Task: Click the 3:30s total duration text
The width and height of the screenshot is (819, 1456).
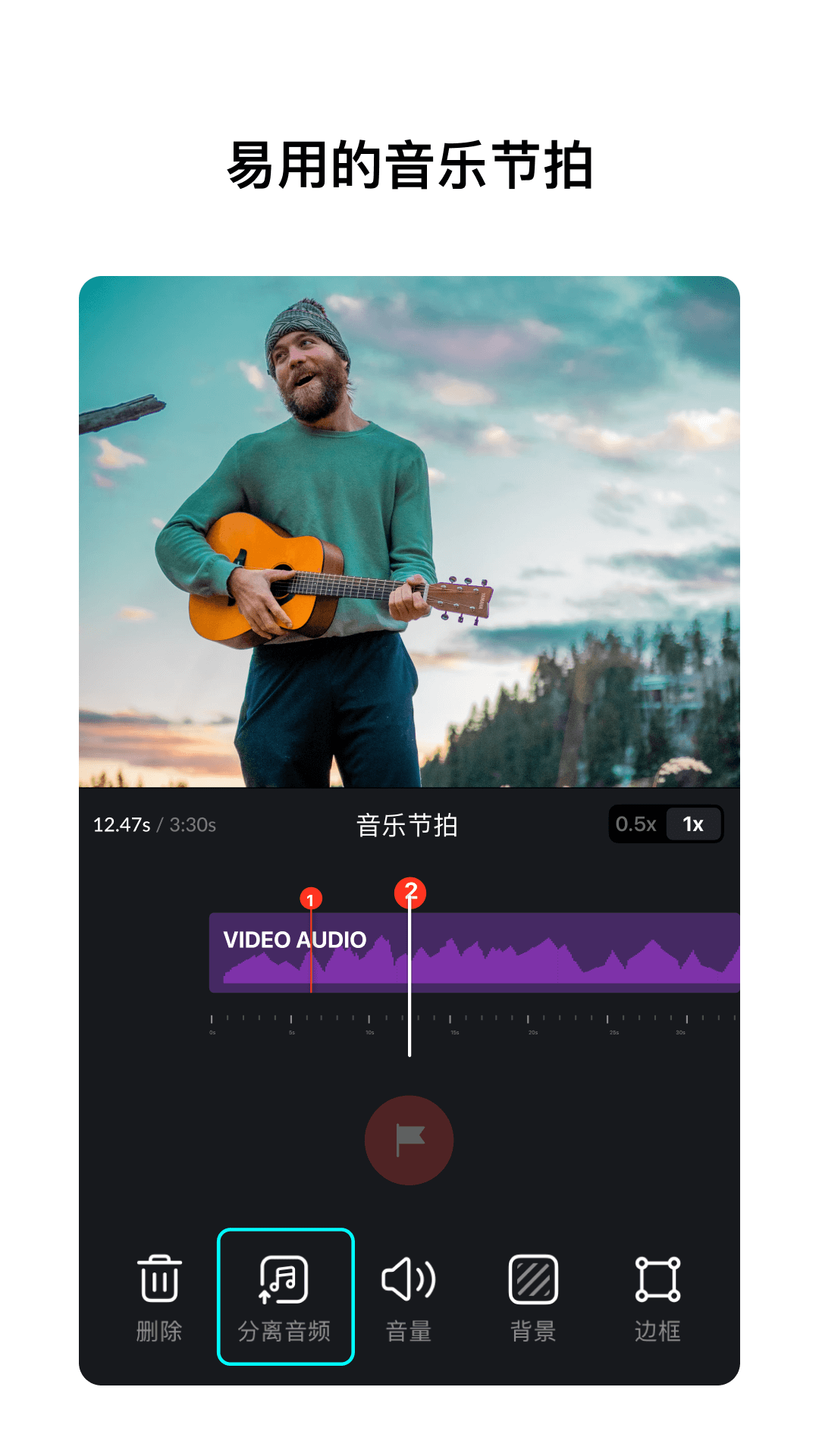Action: pos(191,824)
